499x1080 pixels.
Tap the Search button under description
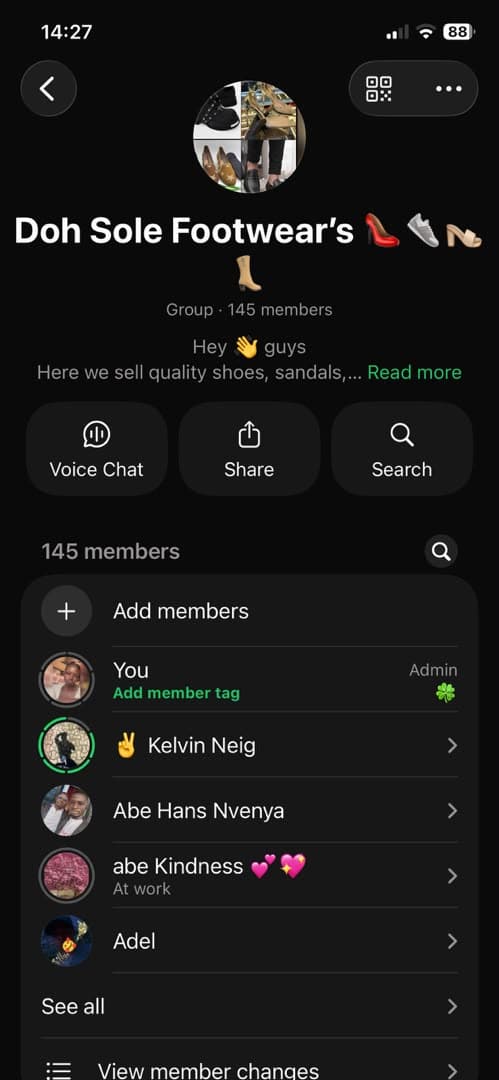click(402, 449)
